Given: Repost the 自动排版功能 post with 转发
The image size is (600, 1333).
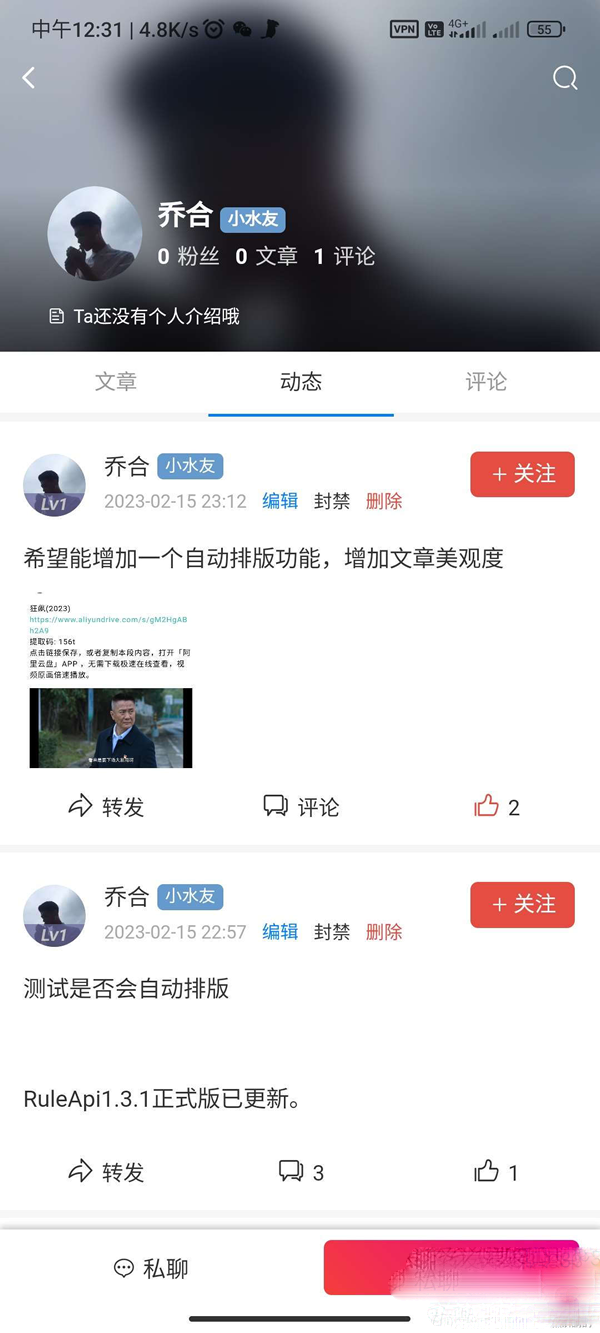Looking at the screenshot, I should (x=106, y=807).
